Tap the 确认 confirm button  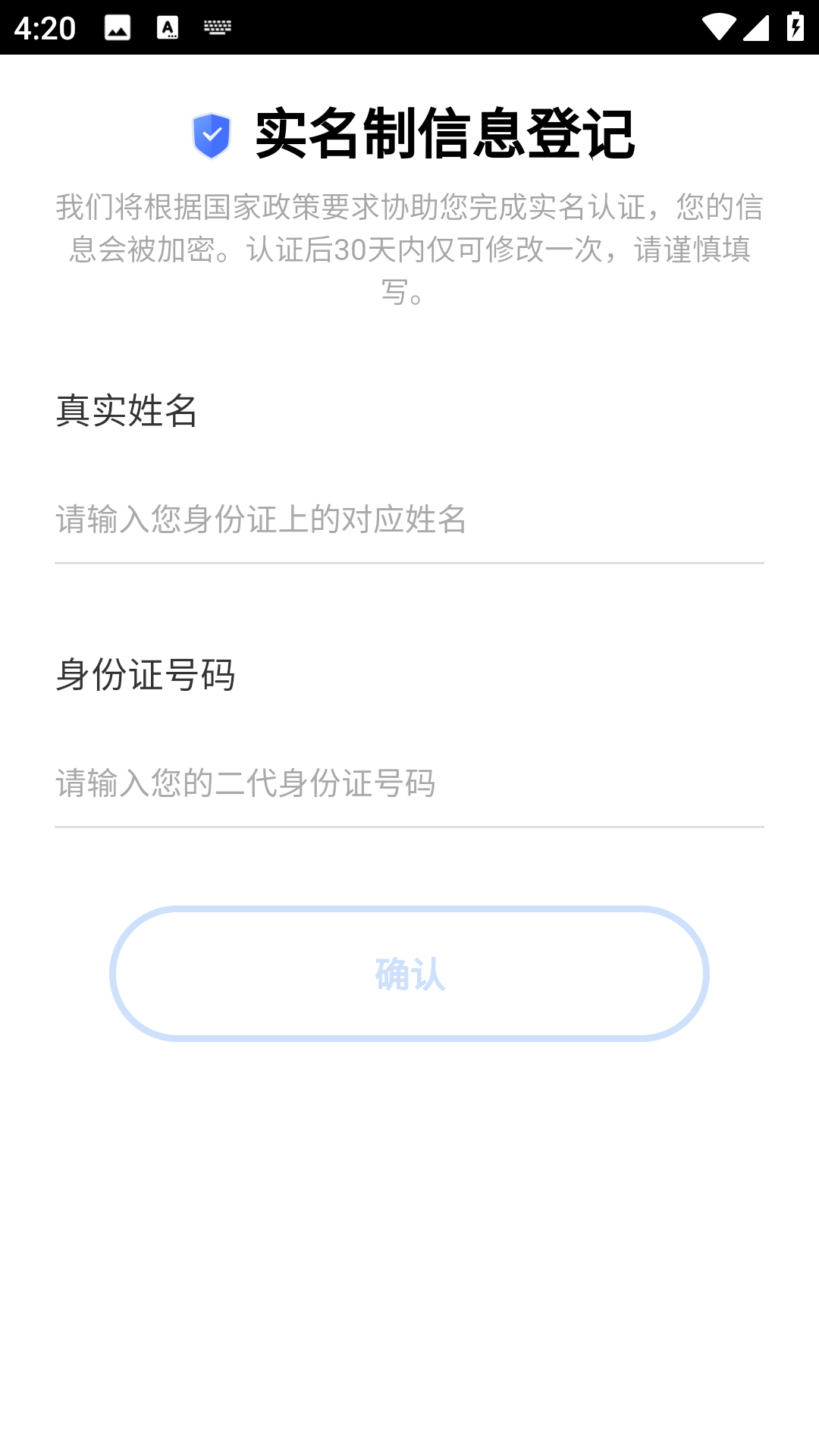click(409, 974)
